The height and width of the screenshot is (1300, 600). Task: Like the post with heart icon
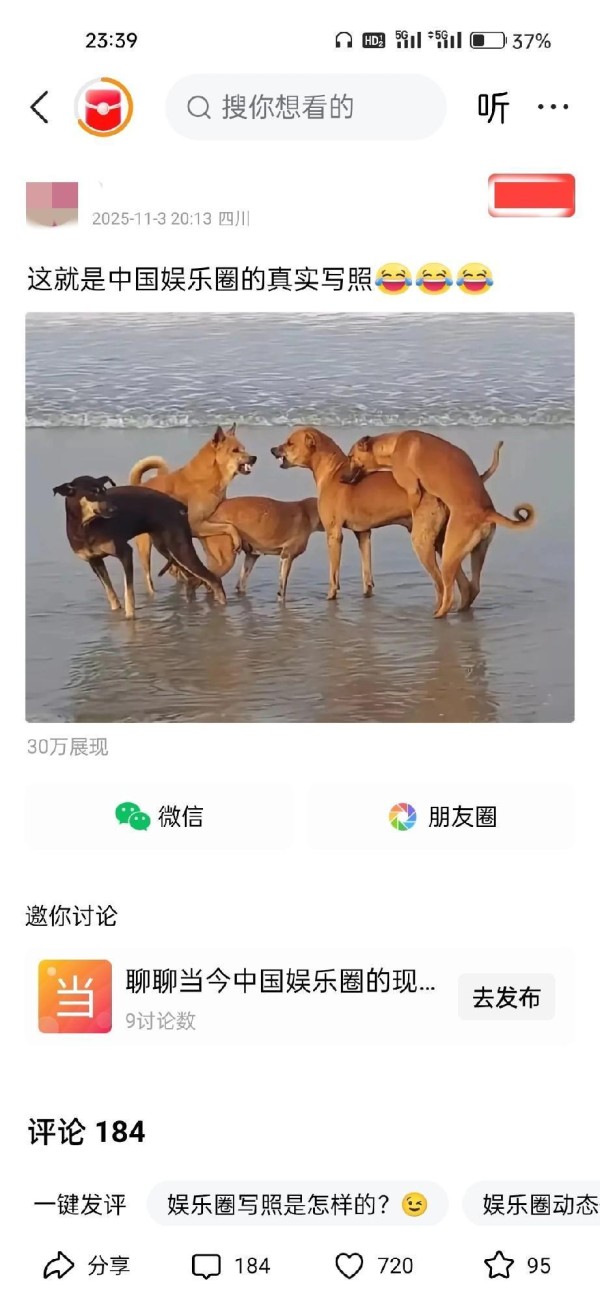[x=374, y=1266]
